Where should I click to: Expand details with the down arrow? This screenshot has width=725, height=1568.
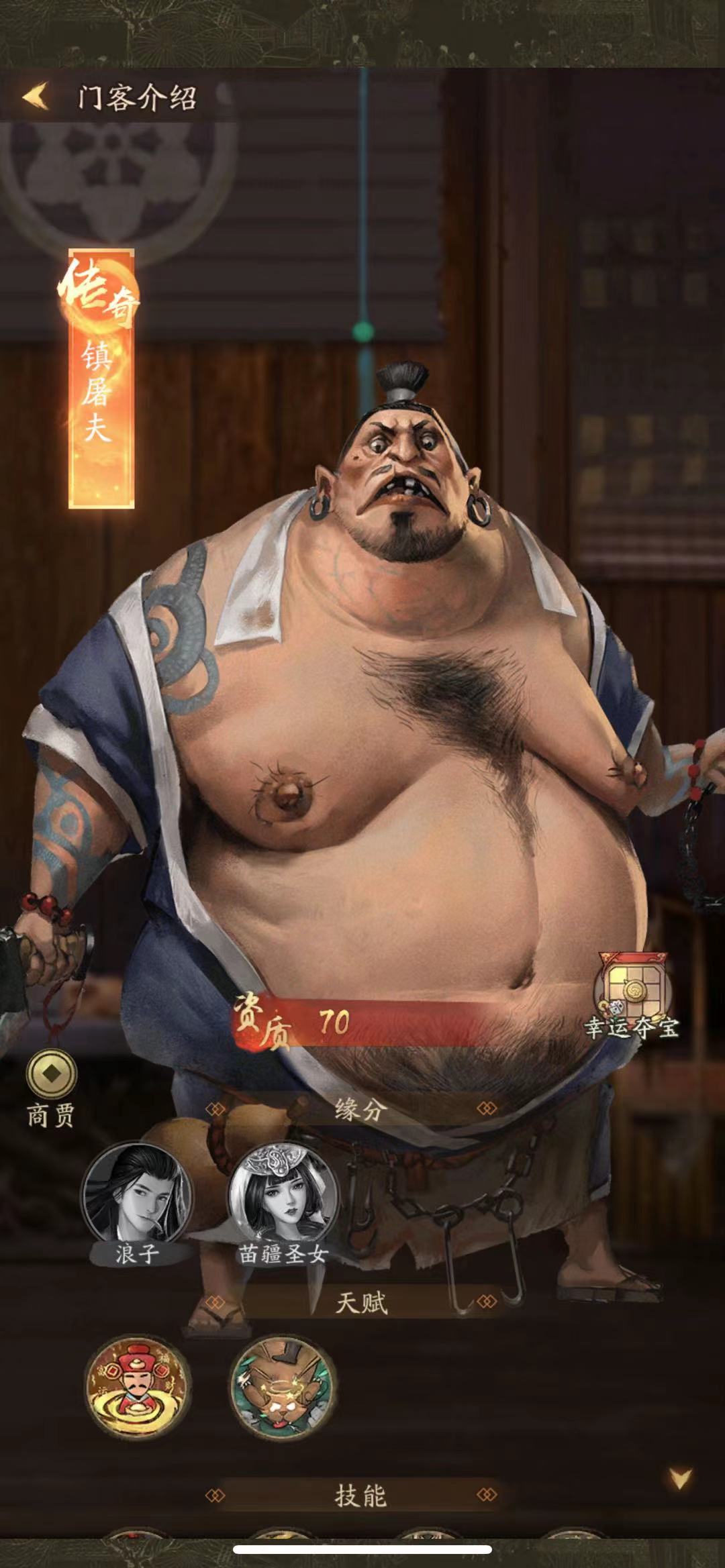[680, 1478]
